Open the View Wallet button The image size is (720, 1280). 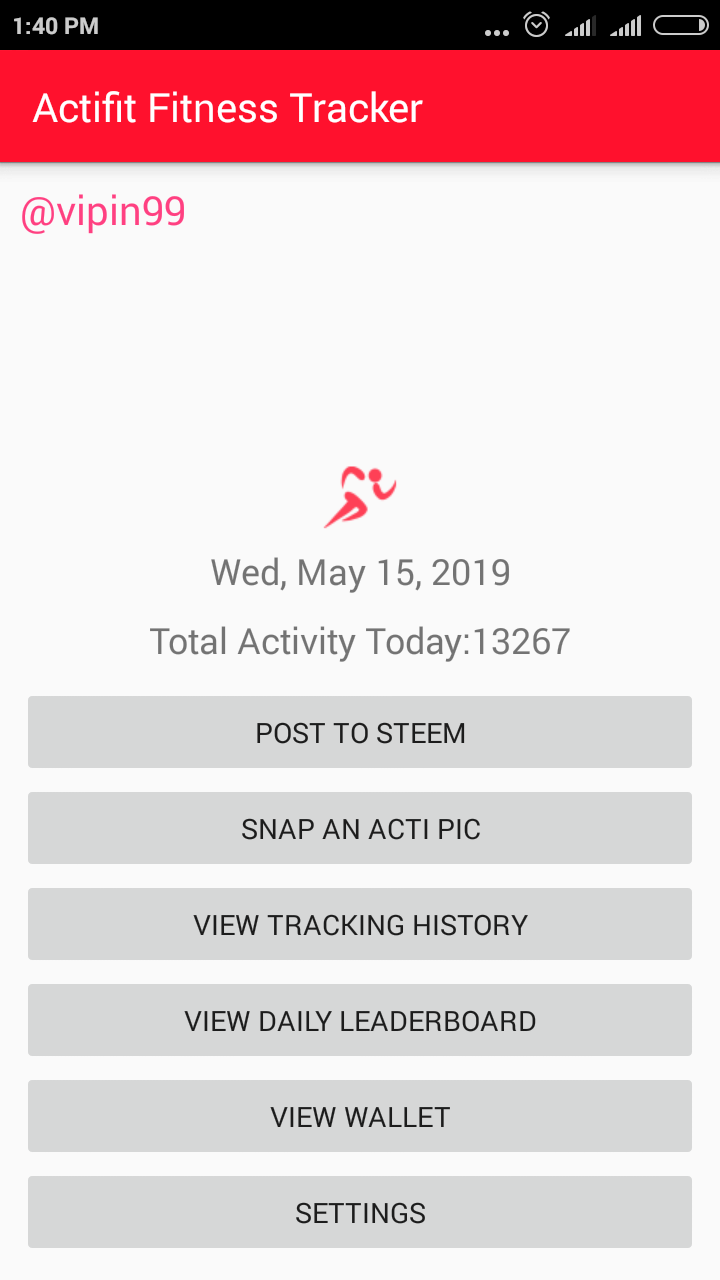point(360,1116)
